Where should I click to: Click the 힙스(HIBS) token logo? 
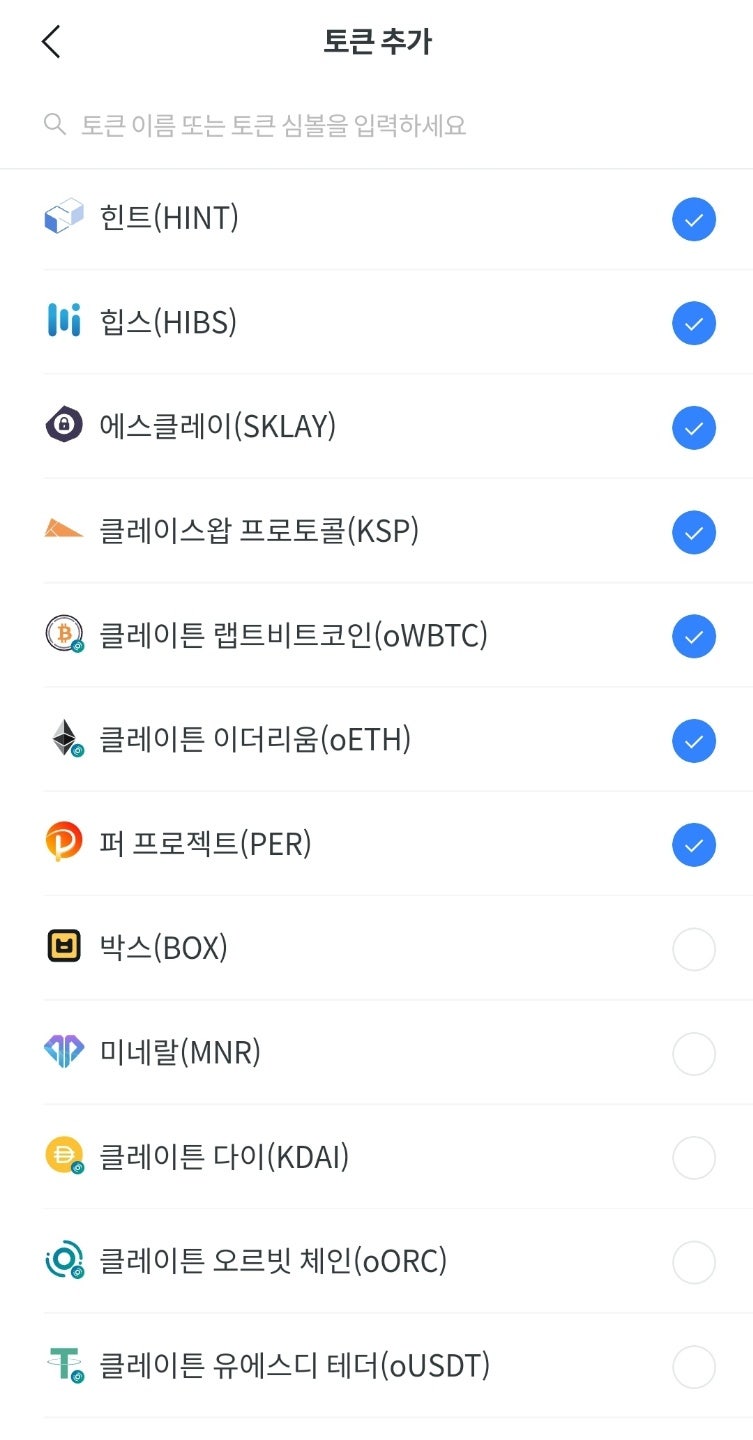(63, 322)
